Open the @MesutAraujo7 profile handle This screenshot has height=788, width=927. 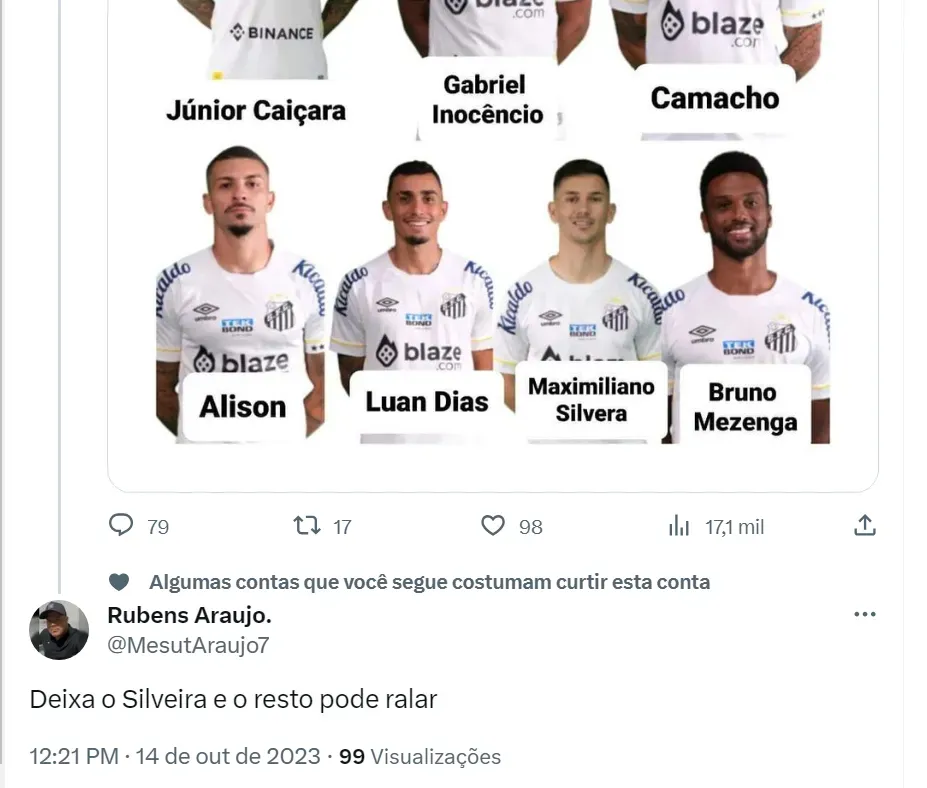click(187, 645)
